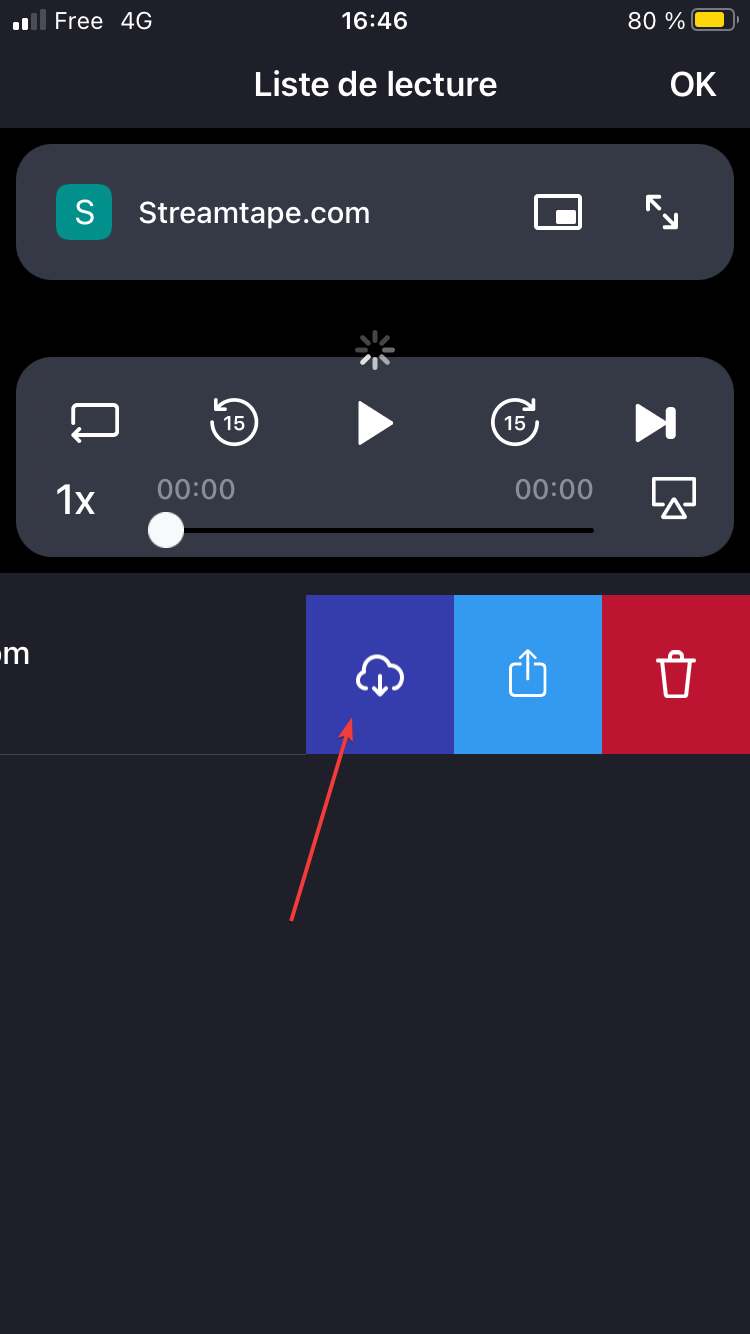The width and height of the screenshot is (750, 1334).
Task: Enable picture-in-picture mode
Action: (558, 212)
